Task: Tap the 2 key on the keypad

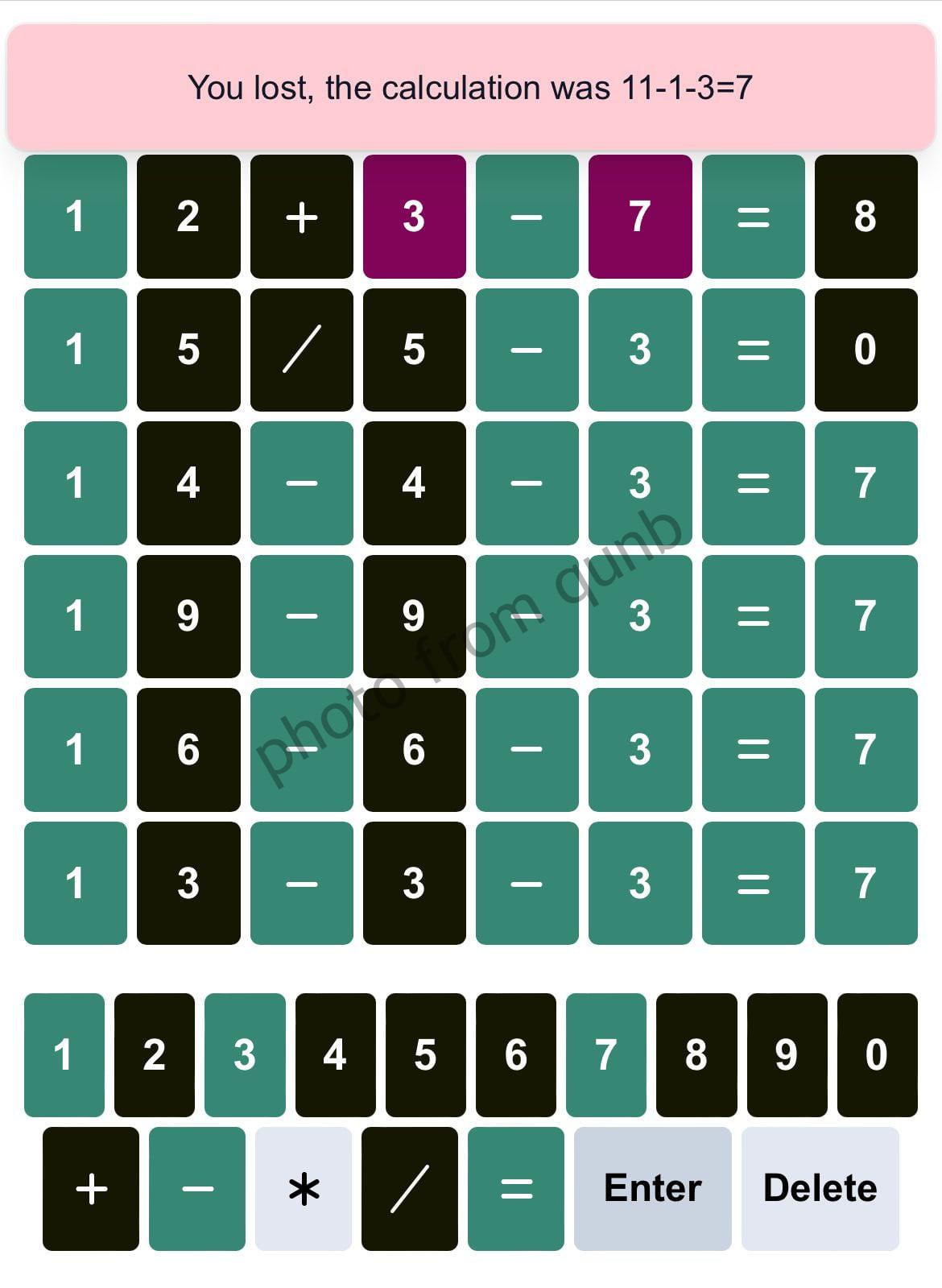Action: click(x=155, y=1054)
